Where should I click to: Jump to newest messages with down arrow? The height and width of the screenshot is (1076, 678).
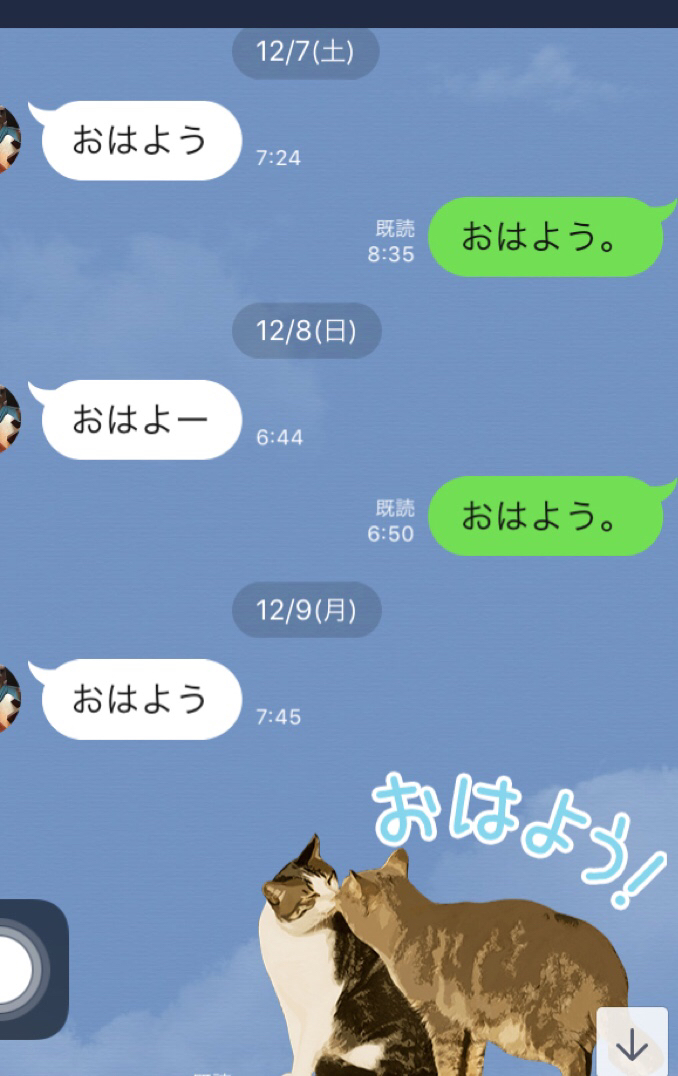coord(632,1044)
